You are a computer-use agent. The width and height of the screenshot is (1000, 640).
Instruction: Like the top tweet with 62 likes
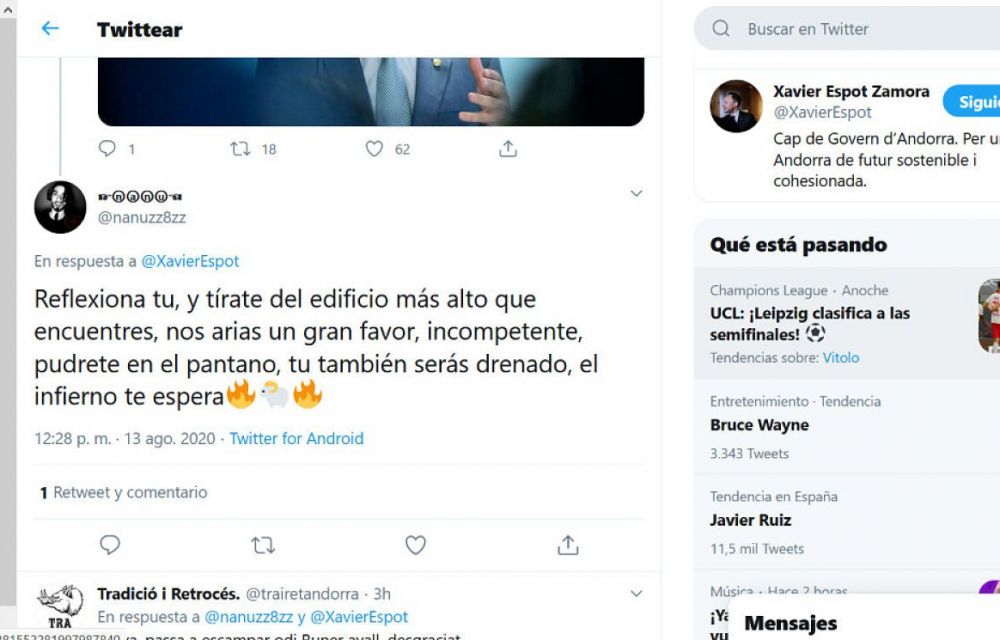374,149
